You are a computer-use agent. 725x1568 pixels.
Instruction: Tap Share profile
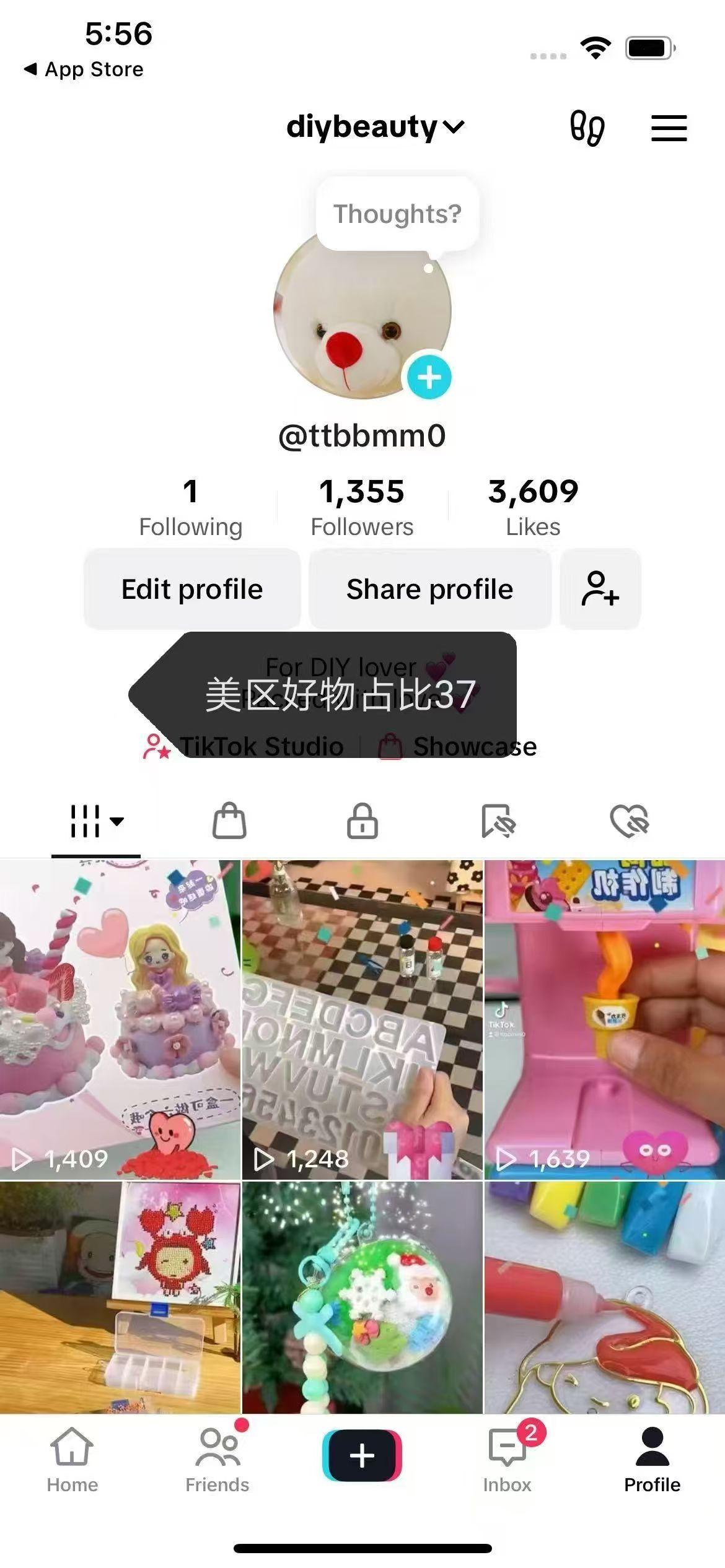(x=429, y=589)
